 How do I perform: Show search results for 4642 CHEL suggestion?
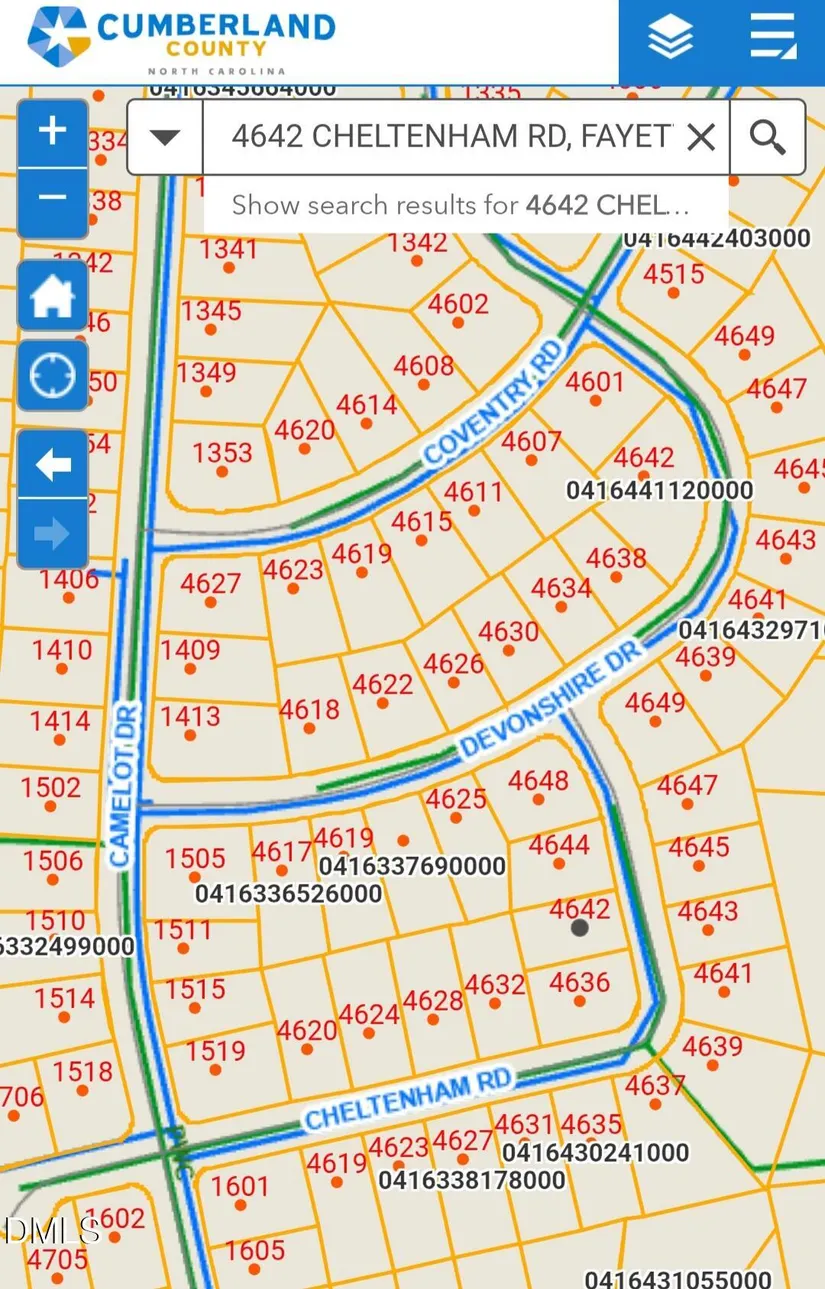pyautogui.click(x=461, y=206)
